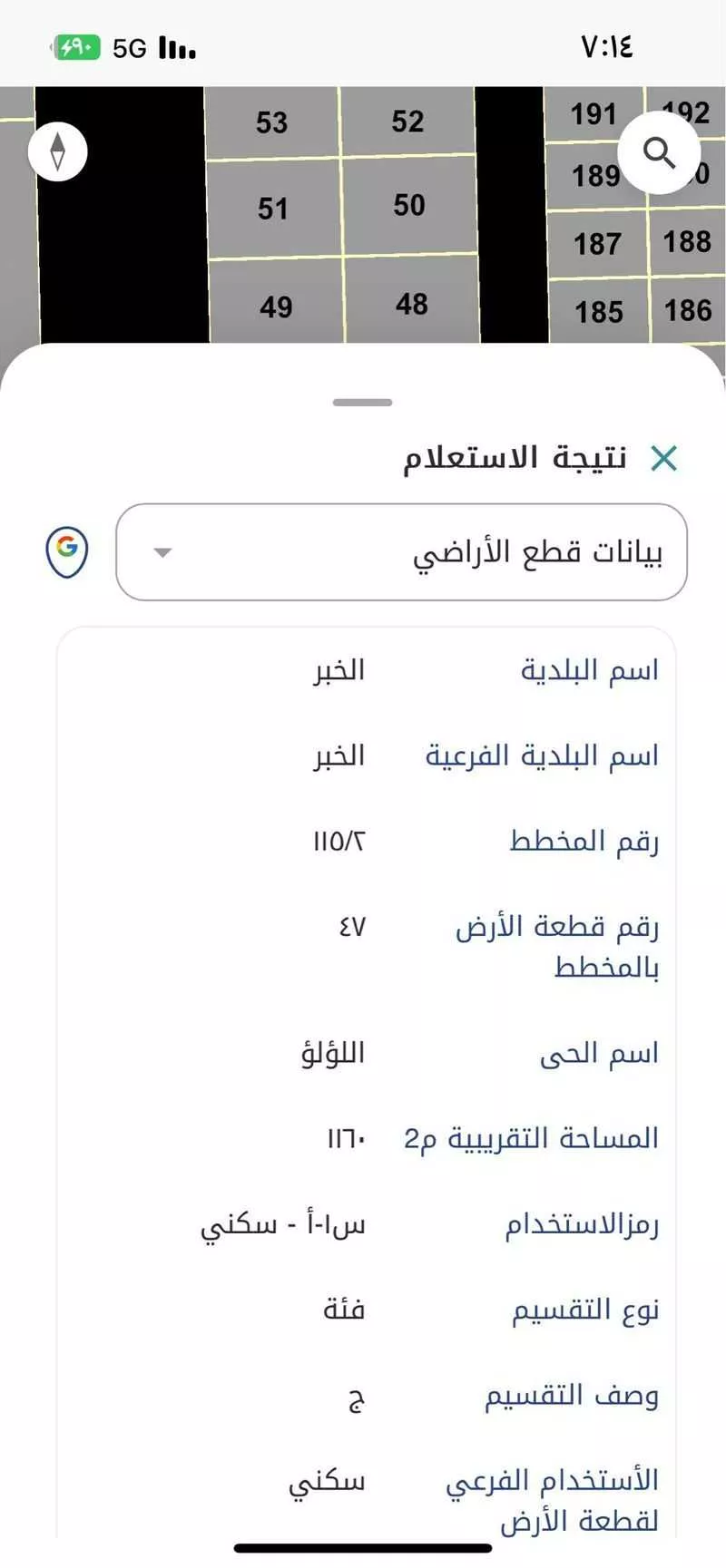Screen dimensions: 726x1568
Task: Select land parcel 53 on the map
Action: (x=271, y=122)
